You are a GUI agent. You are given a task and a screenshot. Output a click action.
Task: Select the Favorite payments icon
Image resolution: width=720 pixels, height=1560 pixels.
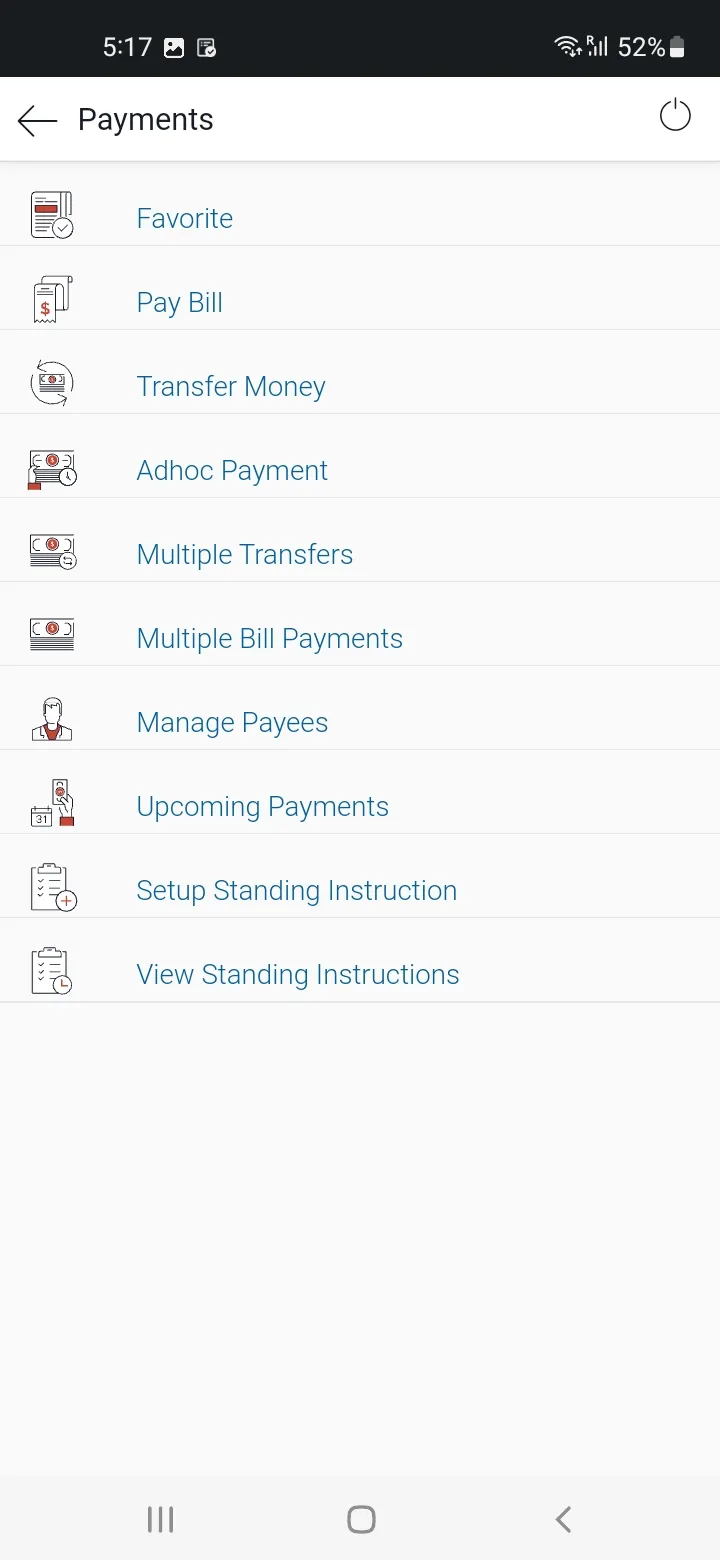[50, 214]
